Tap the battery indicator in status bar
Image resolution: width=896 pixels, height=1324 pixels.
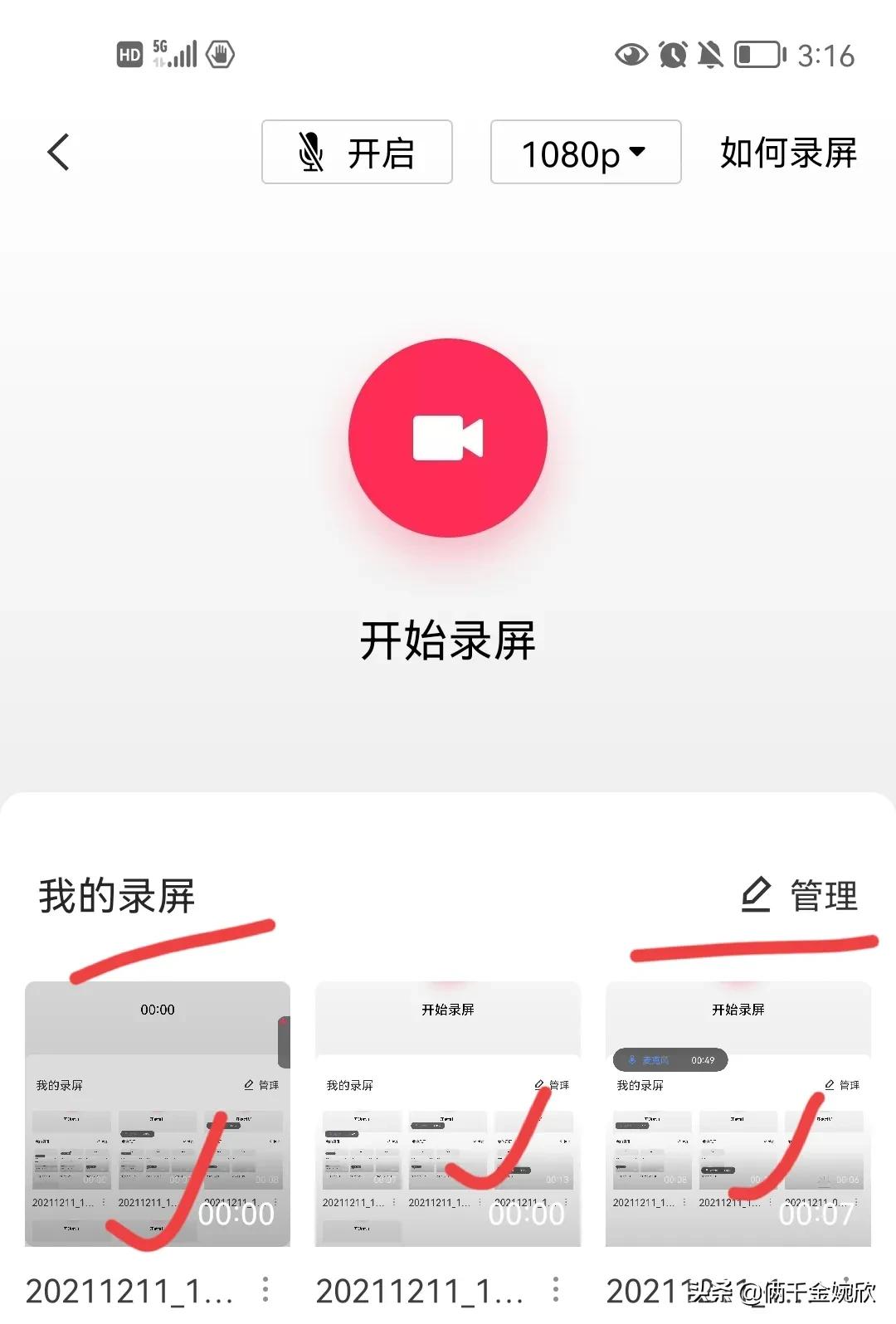coord(760,55)
